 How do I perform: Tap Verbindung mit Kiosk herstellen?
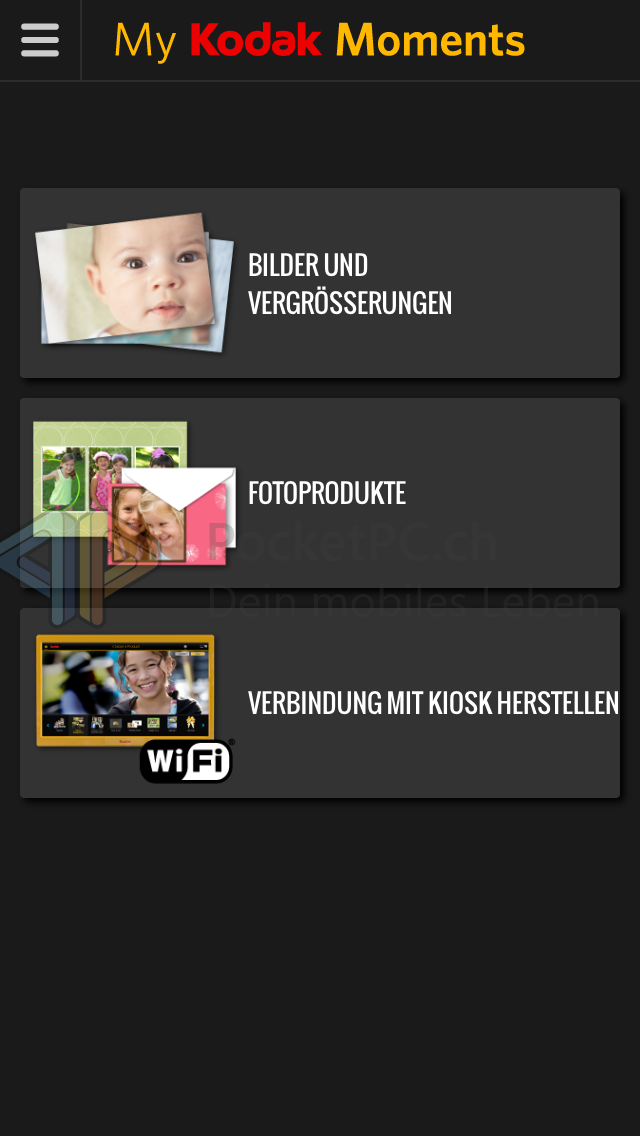coord(320,703)
